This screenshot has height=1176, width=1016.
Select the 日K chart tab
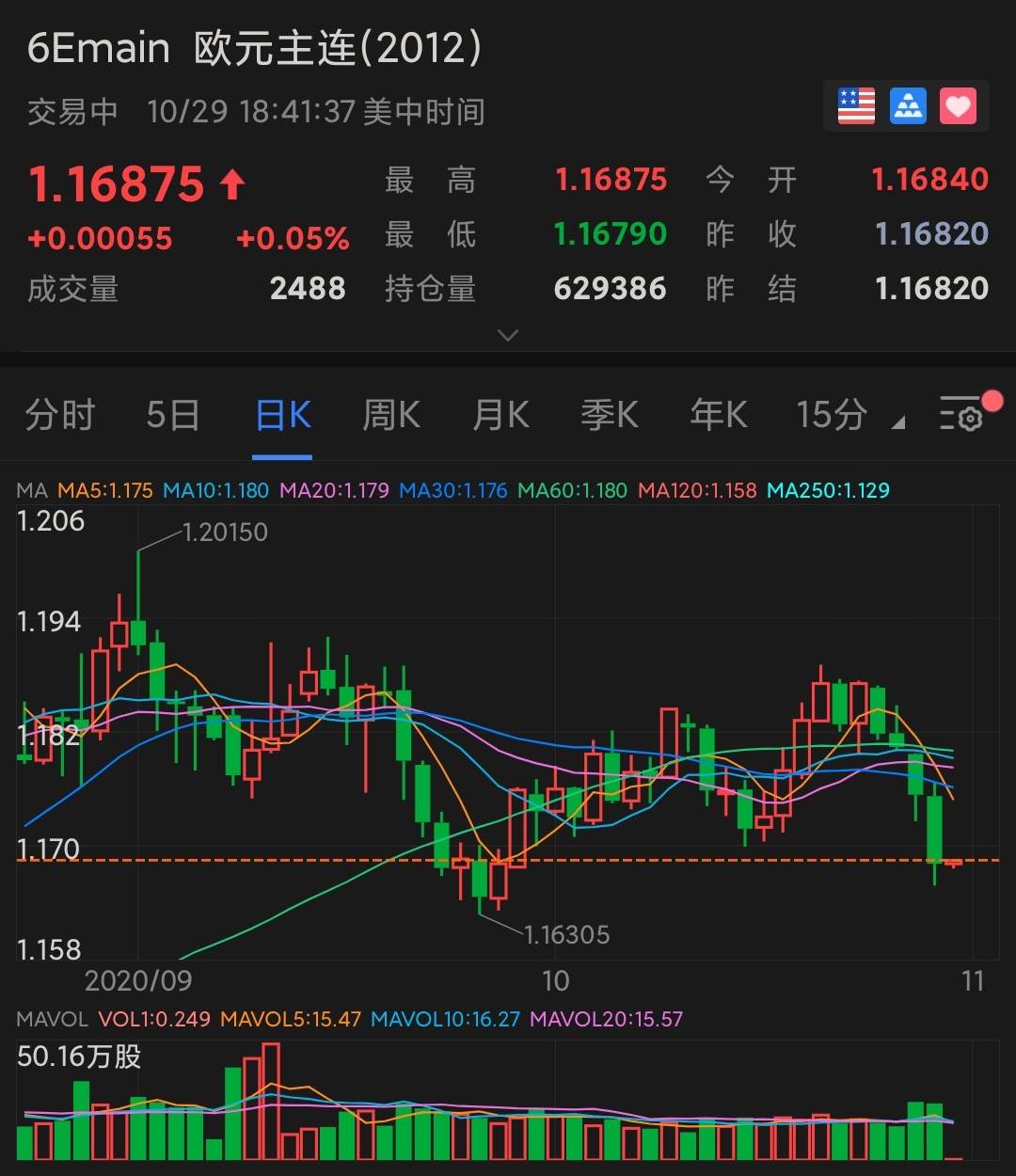point(283,414)
